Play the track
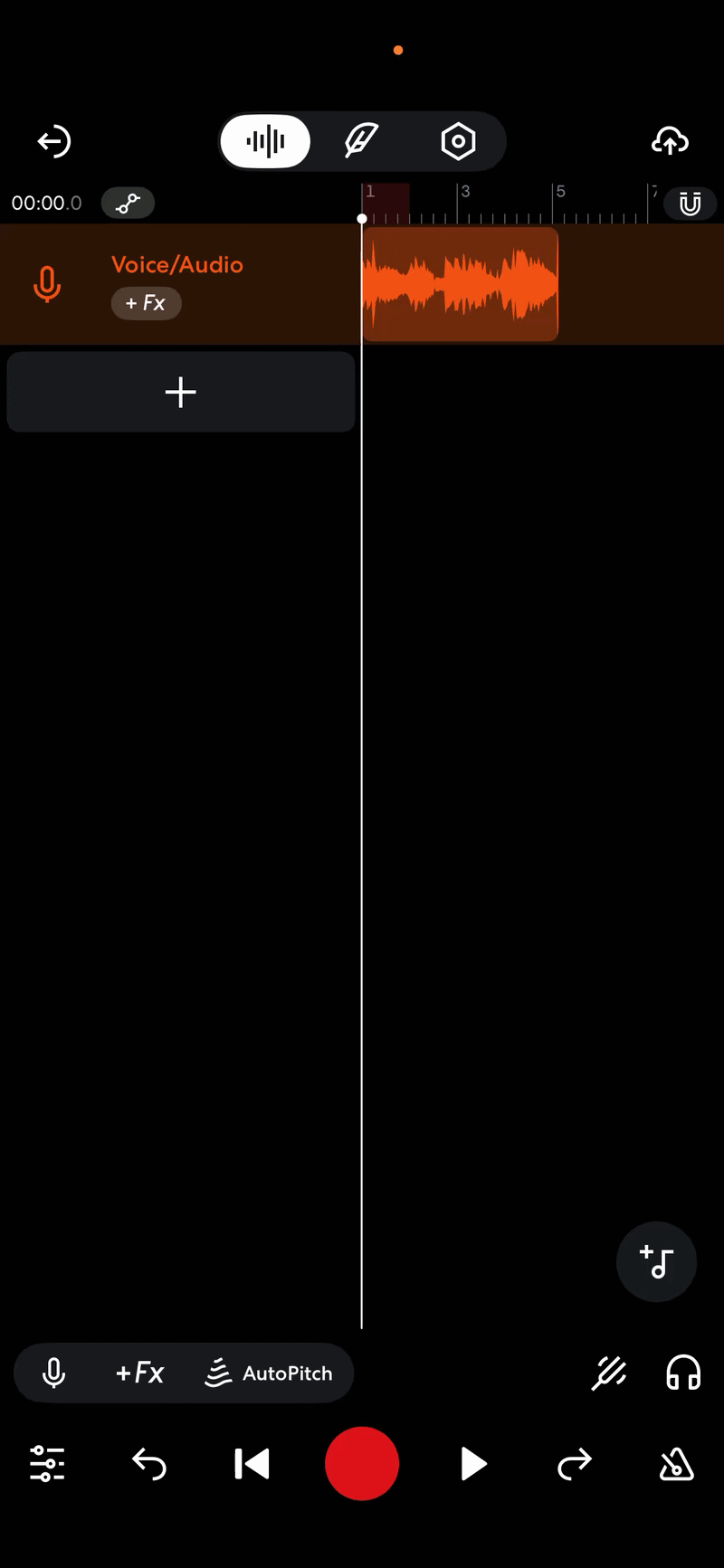Screen dimensions: 724x1568 (472, 1464)
